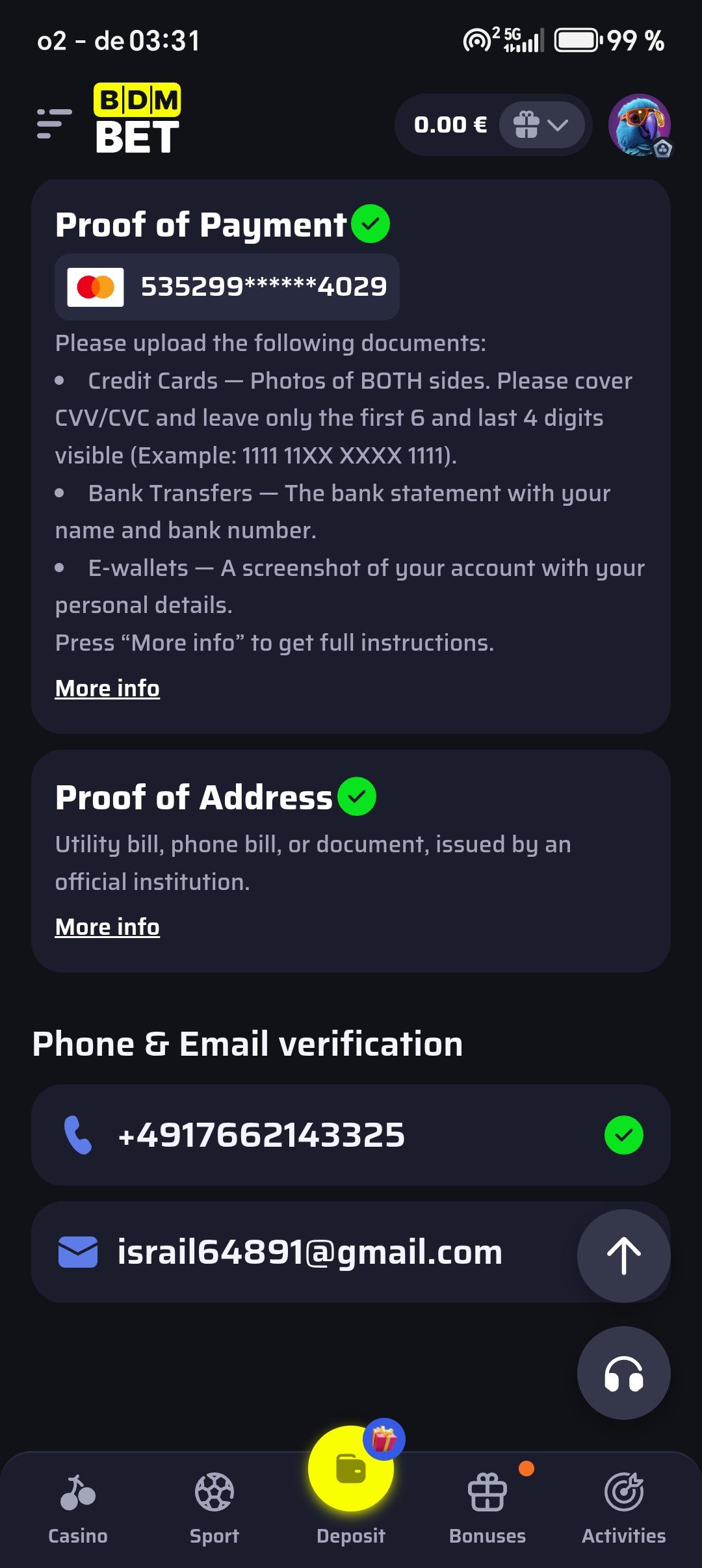Open More info under Proof of Payment
Screen dimensions: 702x1568
click(x=107, y=688)
